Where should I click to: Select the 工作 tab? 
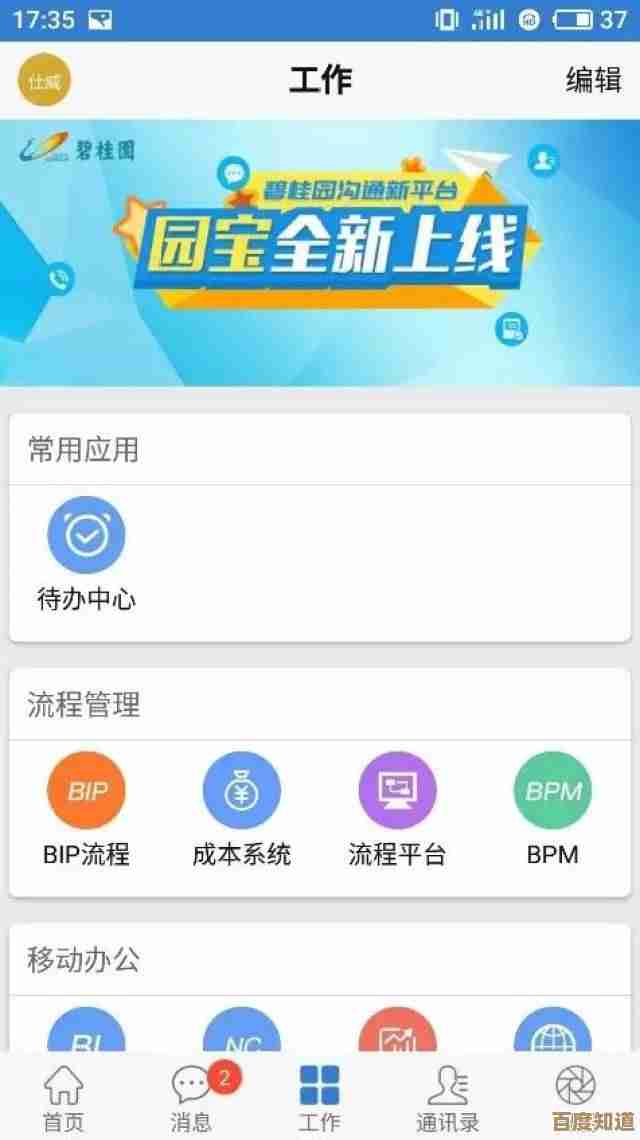[320, 1098]
